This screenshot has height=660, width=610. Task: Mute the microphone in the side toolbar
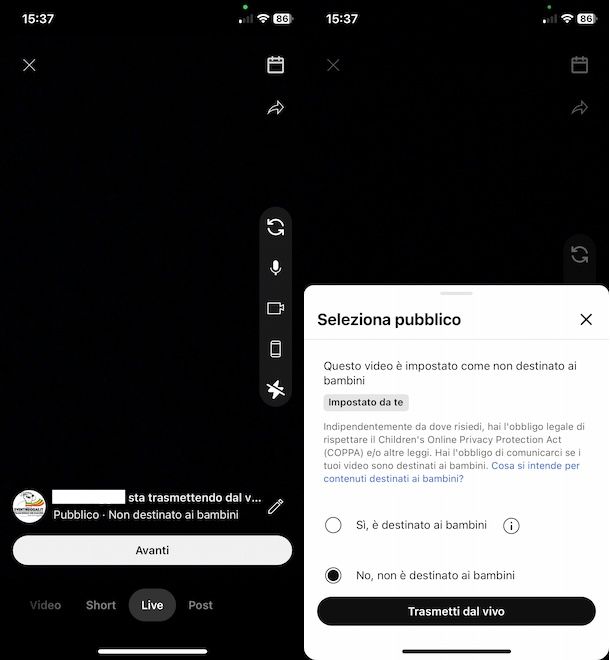coord(276,268)
